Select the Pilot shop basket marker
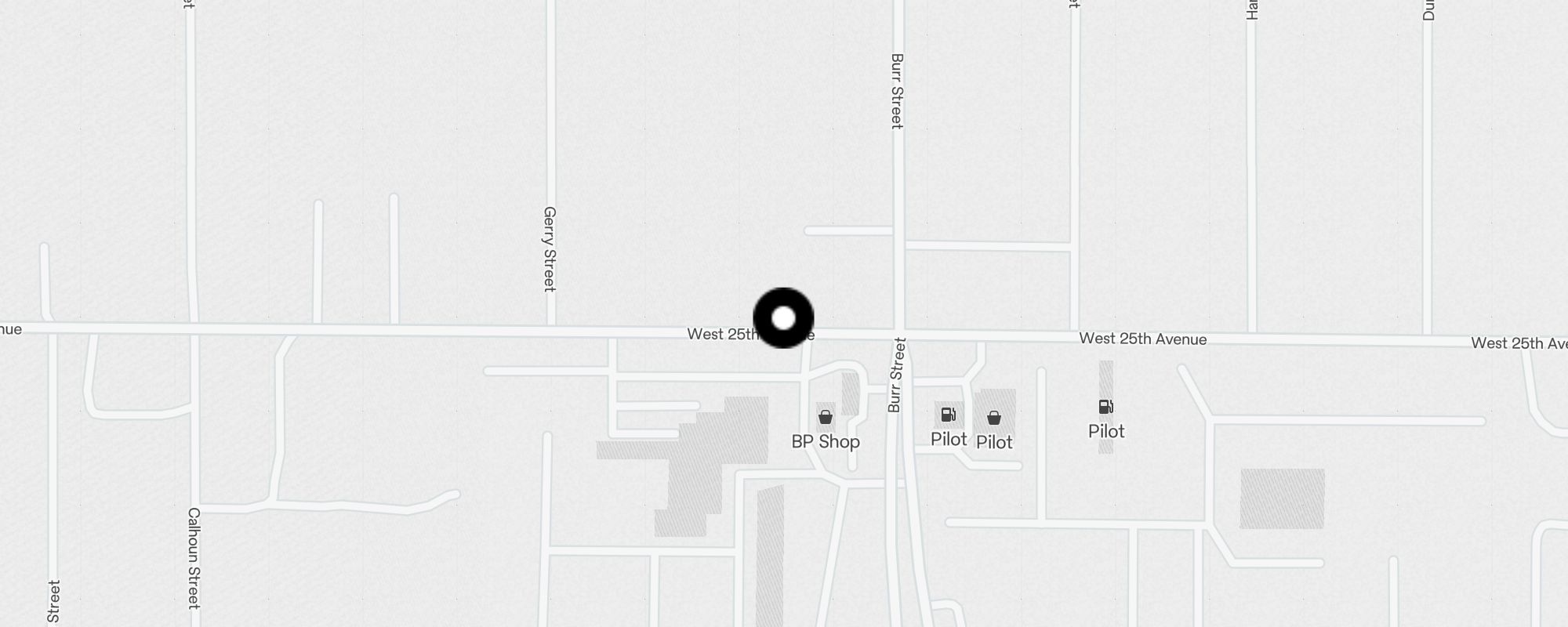This screenshot has width=1568, height=627. coord(994,419)
